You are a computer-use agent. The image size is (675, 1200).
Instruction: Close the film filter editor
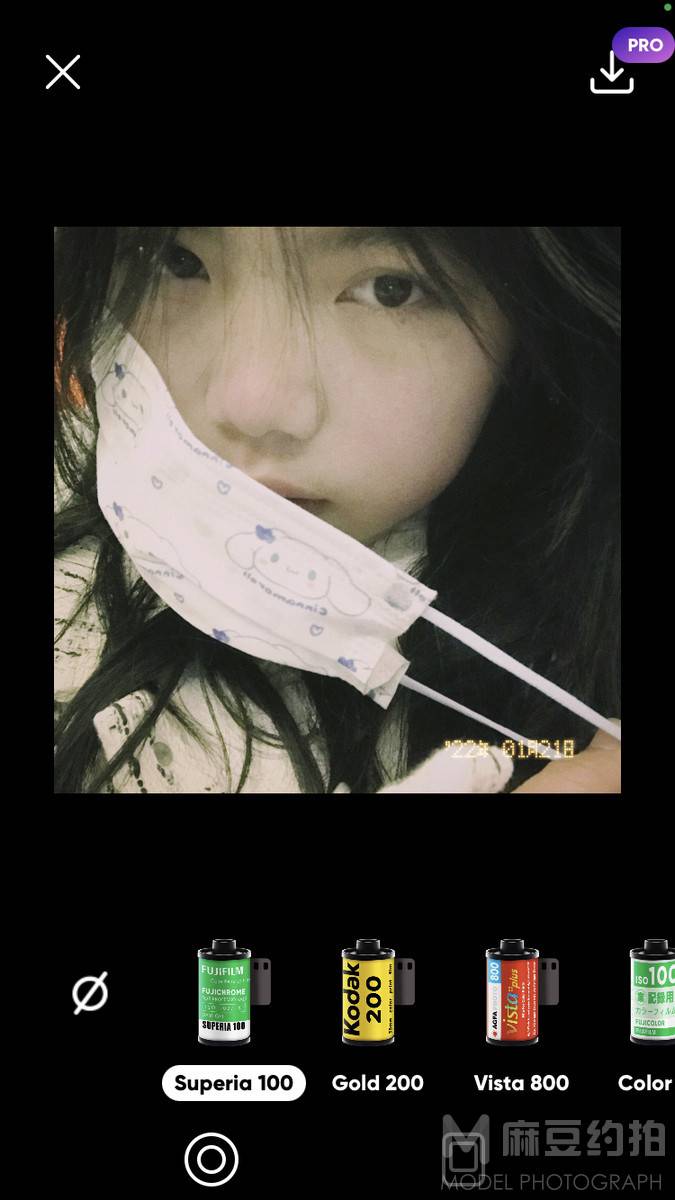tap(63, 72)
